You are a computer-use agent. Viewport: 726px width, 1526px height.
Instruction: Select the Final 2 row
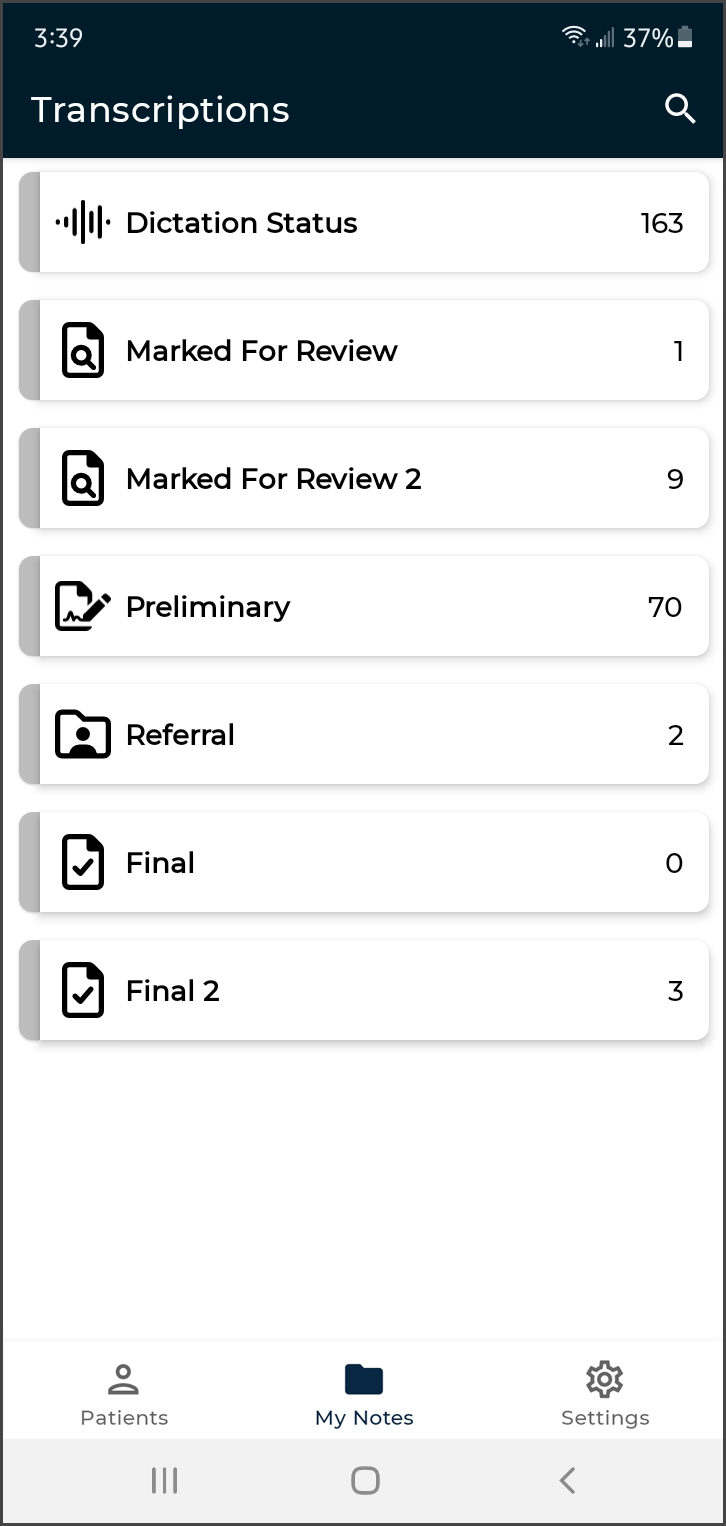pos(364,990)
